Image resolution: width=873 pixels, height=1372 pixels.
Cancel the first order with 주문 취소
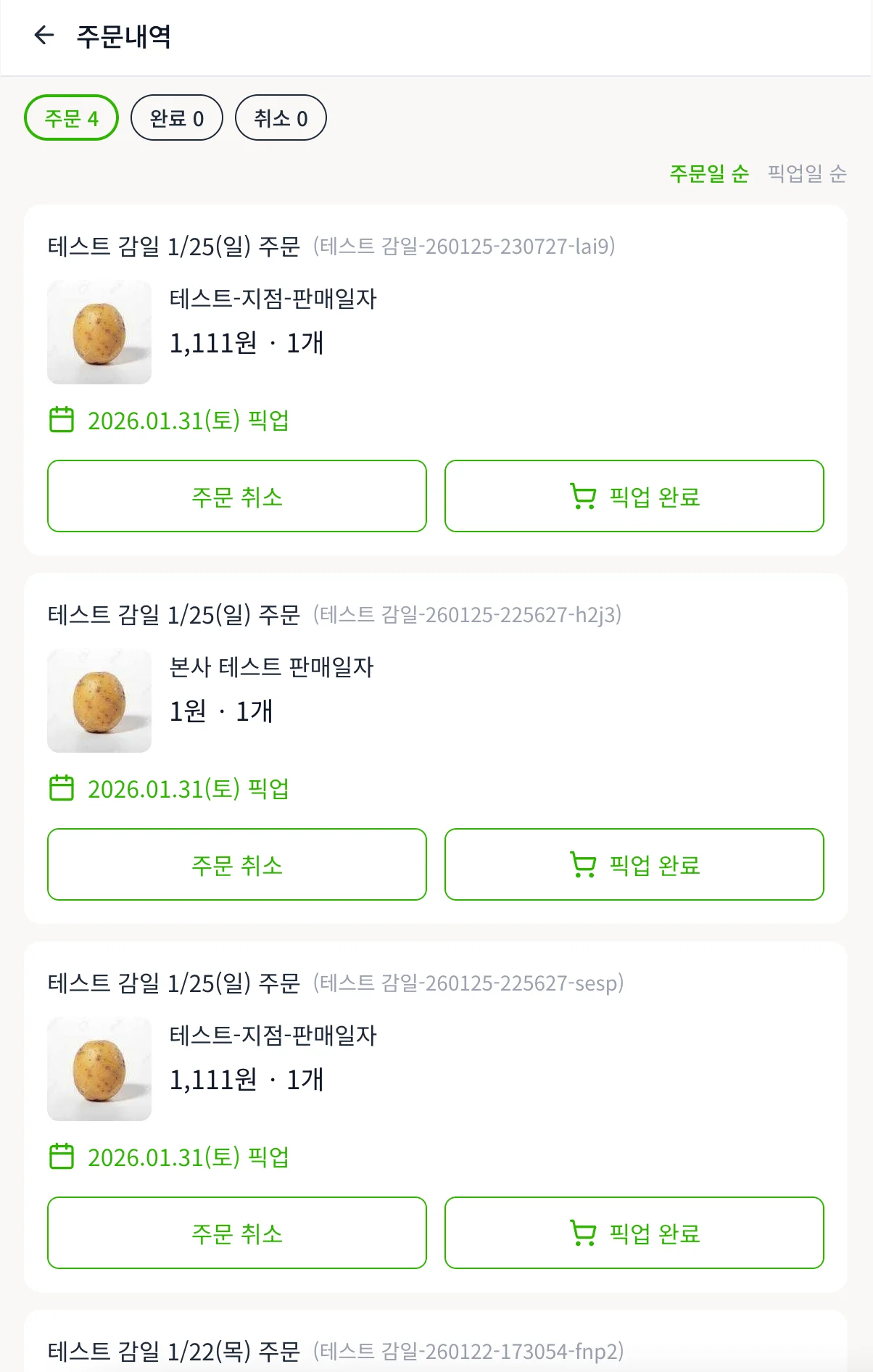point(237,496)
